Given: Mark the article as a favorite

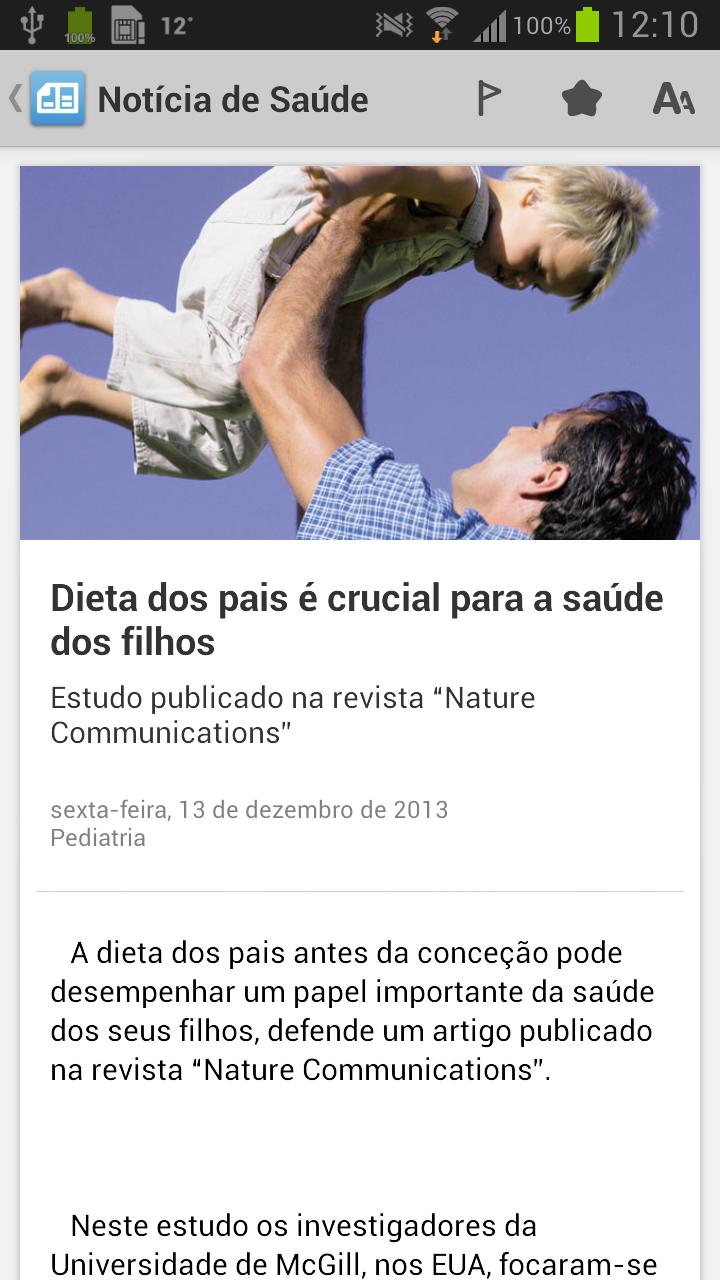Looking at the screenshot, I should click(x=581, y=99).
